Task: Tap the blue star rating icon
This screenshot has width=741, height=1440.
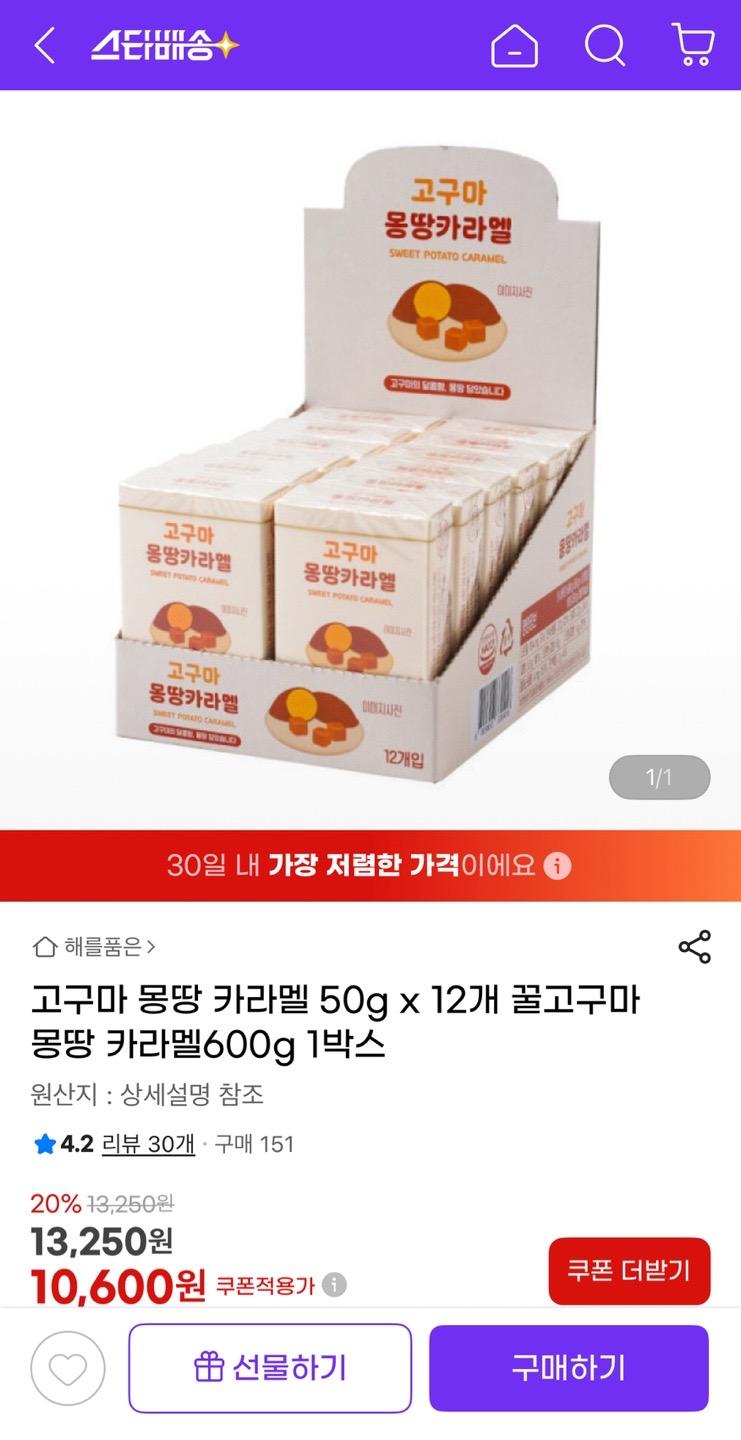Action: tap(43, 1144)
